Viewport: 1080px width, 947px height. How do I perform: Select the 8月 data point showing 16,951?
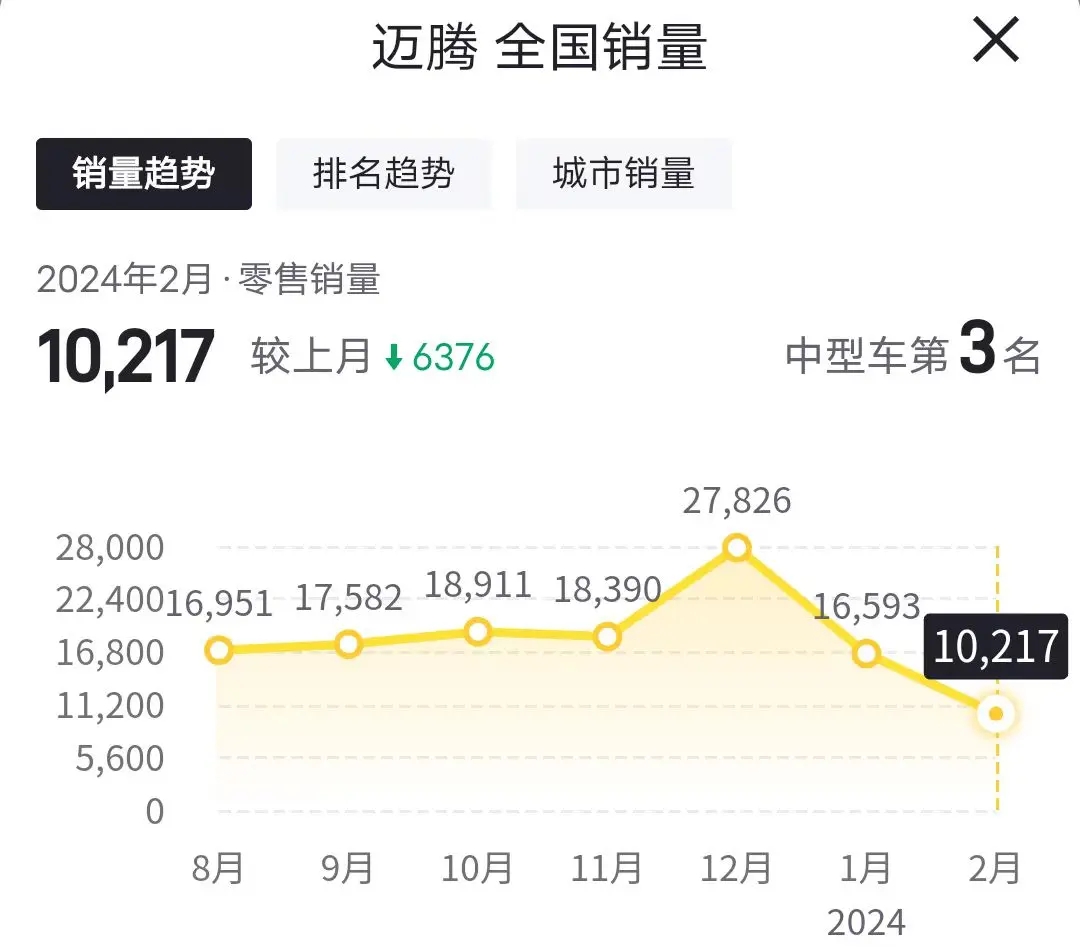(218, 650)
